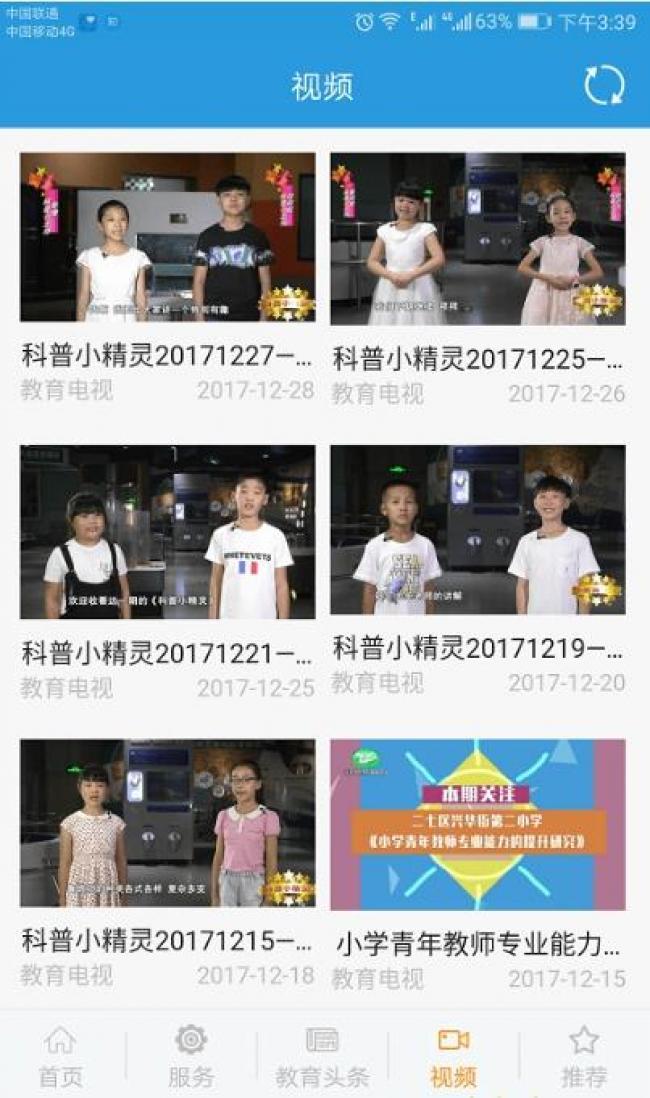Viewport: 650px width, 1098px height.
Task: Open the 教育头条 tab
Action: click(322, 1056)
